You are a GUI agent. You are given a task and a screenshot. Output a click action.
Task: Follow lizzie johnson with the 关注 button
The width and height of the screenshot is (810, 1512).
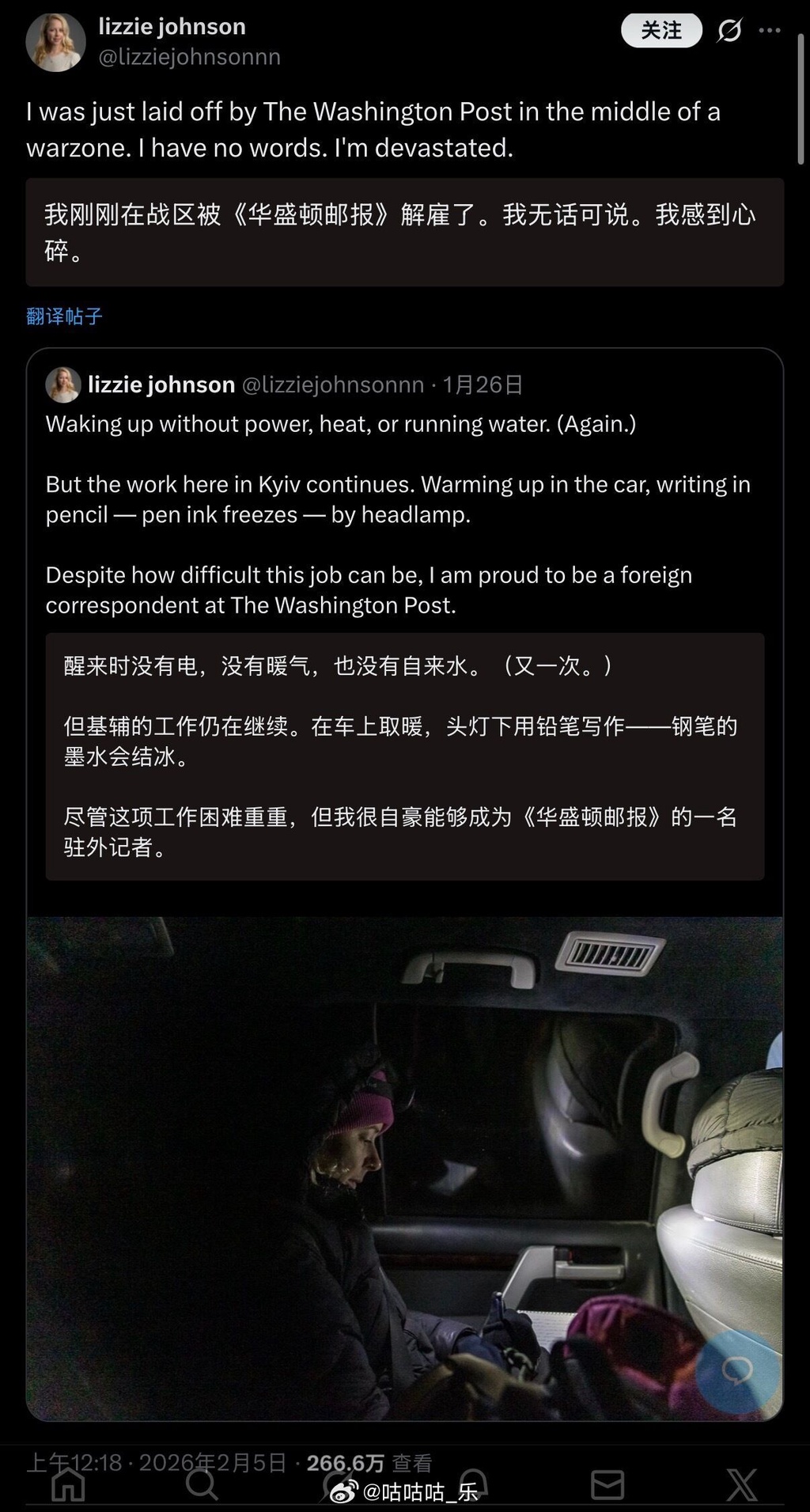pos(661,31)
